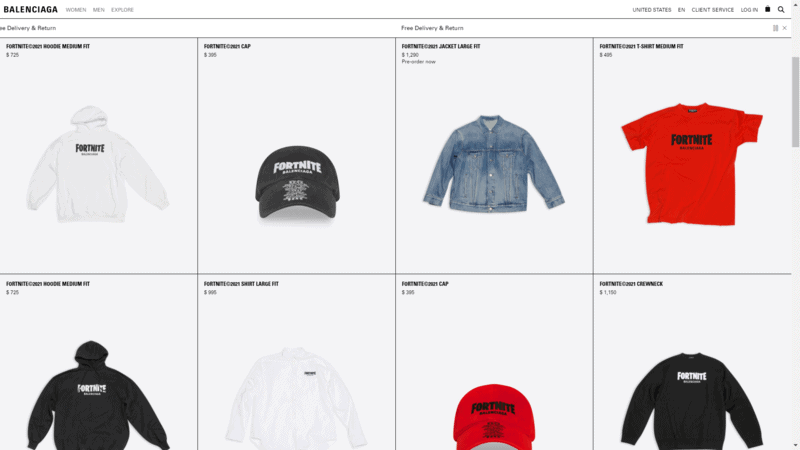Viewport: 800px width, 450px height.
Task: Open the search icon
Action: pos(781,9)
